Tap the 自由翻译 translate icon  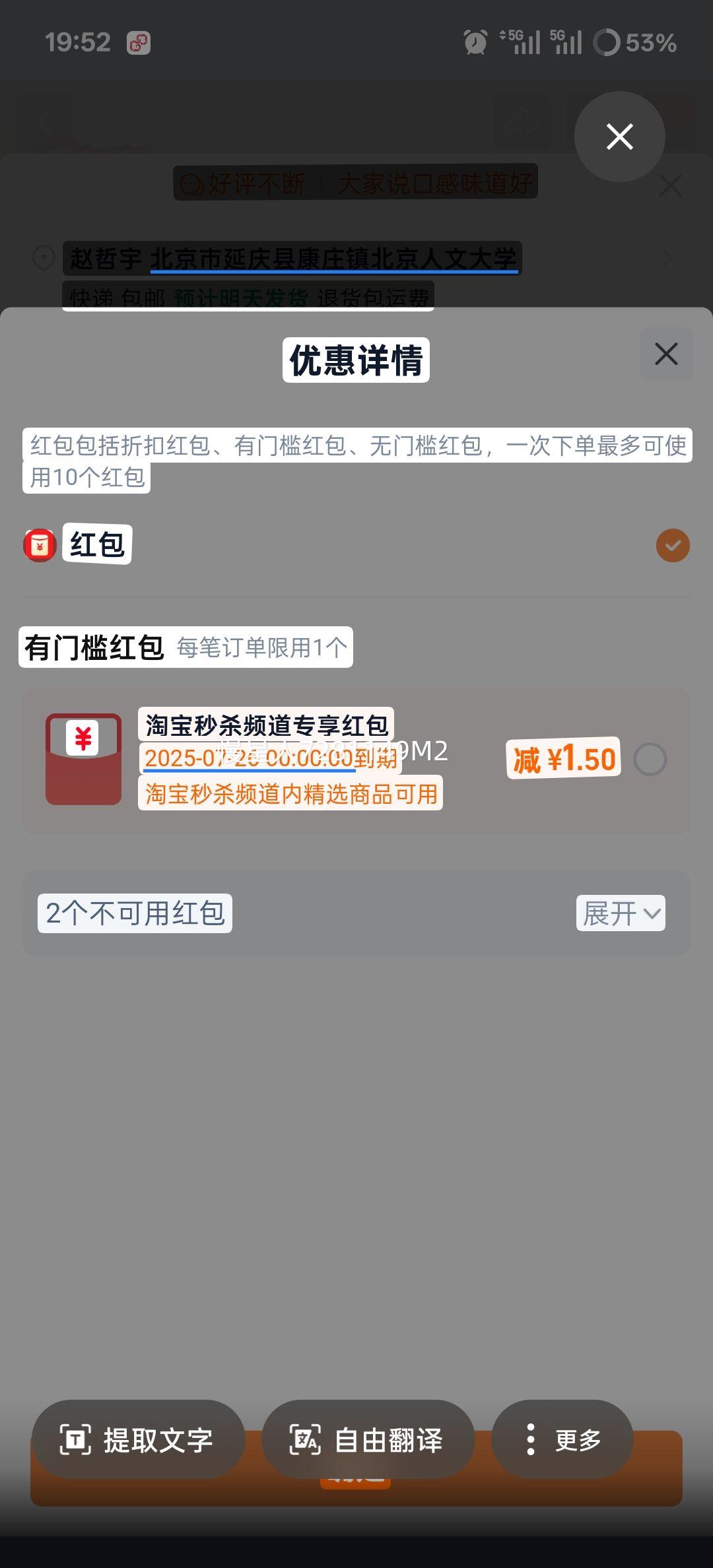coord(305,1440)
